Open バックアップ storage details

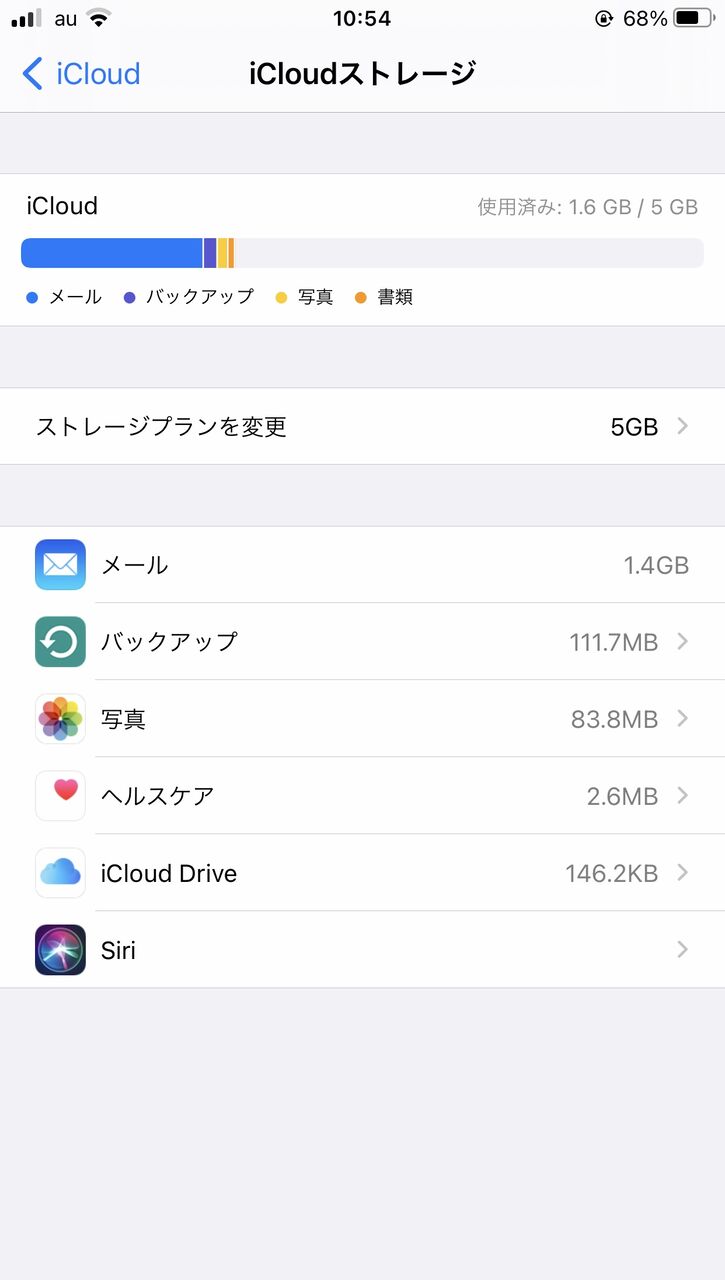362,642
